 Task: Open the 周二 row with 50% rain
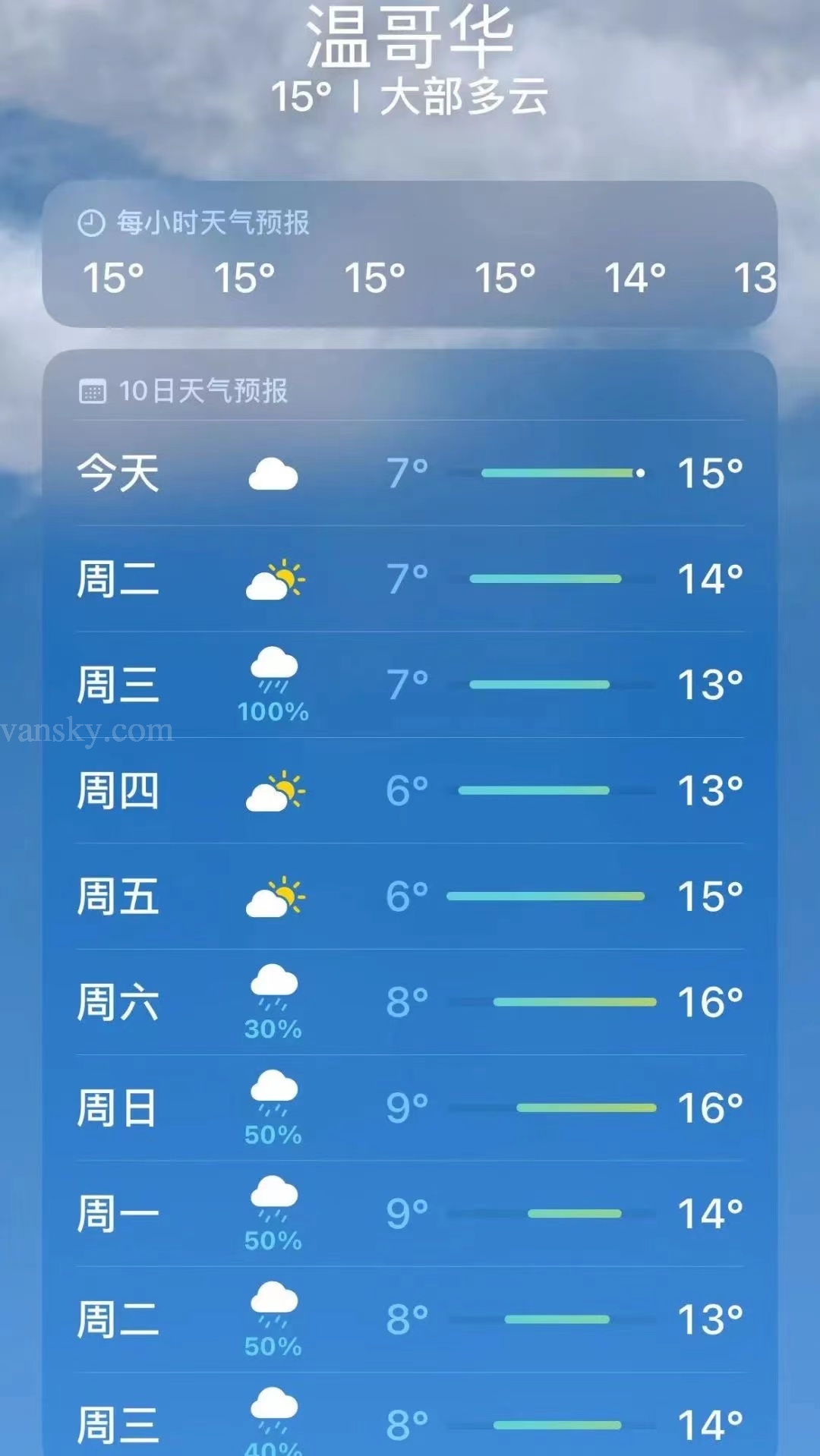(410, 1319)
